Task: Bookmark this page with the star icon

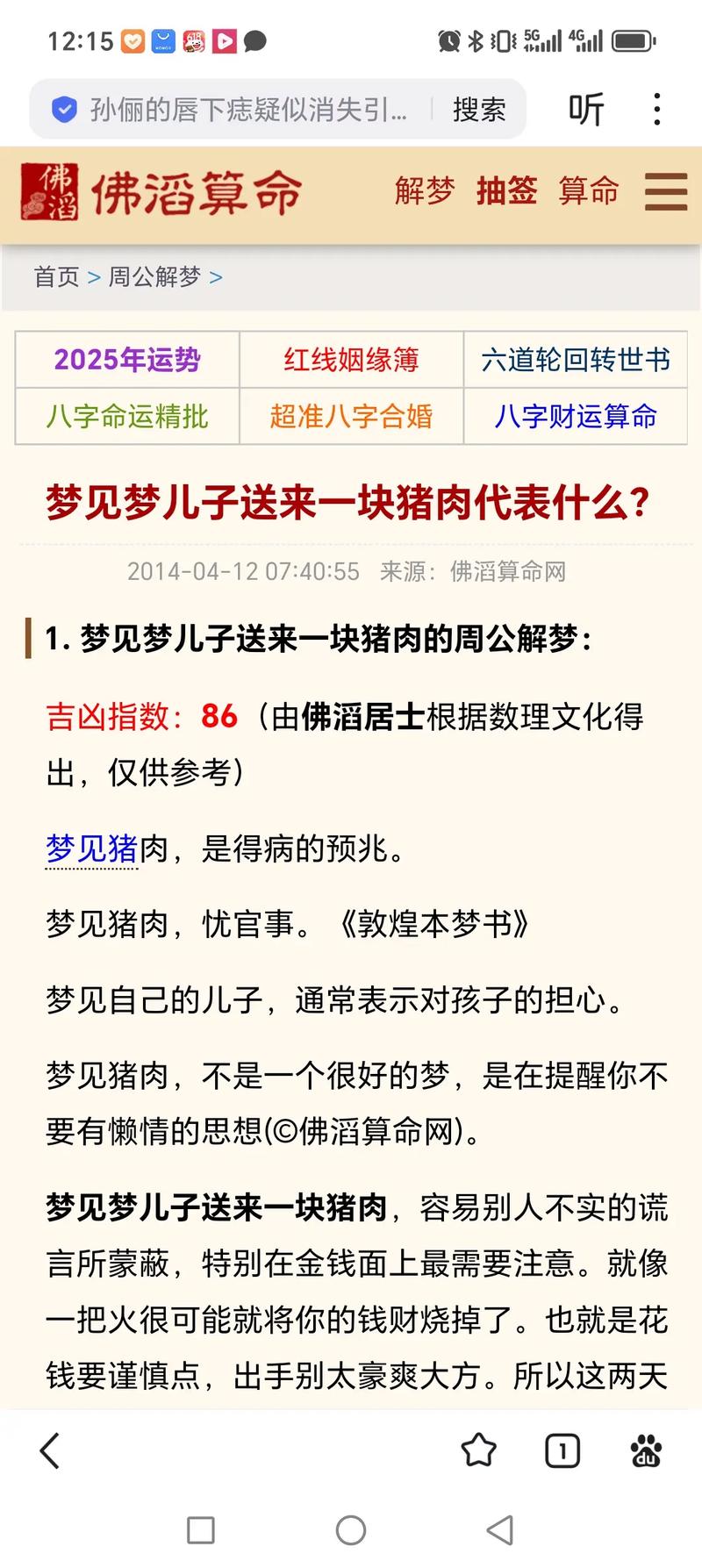Action: click(x=479, y=1450)
